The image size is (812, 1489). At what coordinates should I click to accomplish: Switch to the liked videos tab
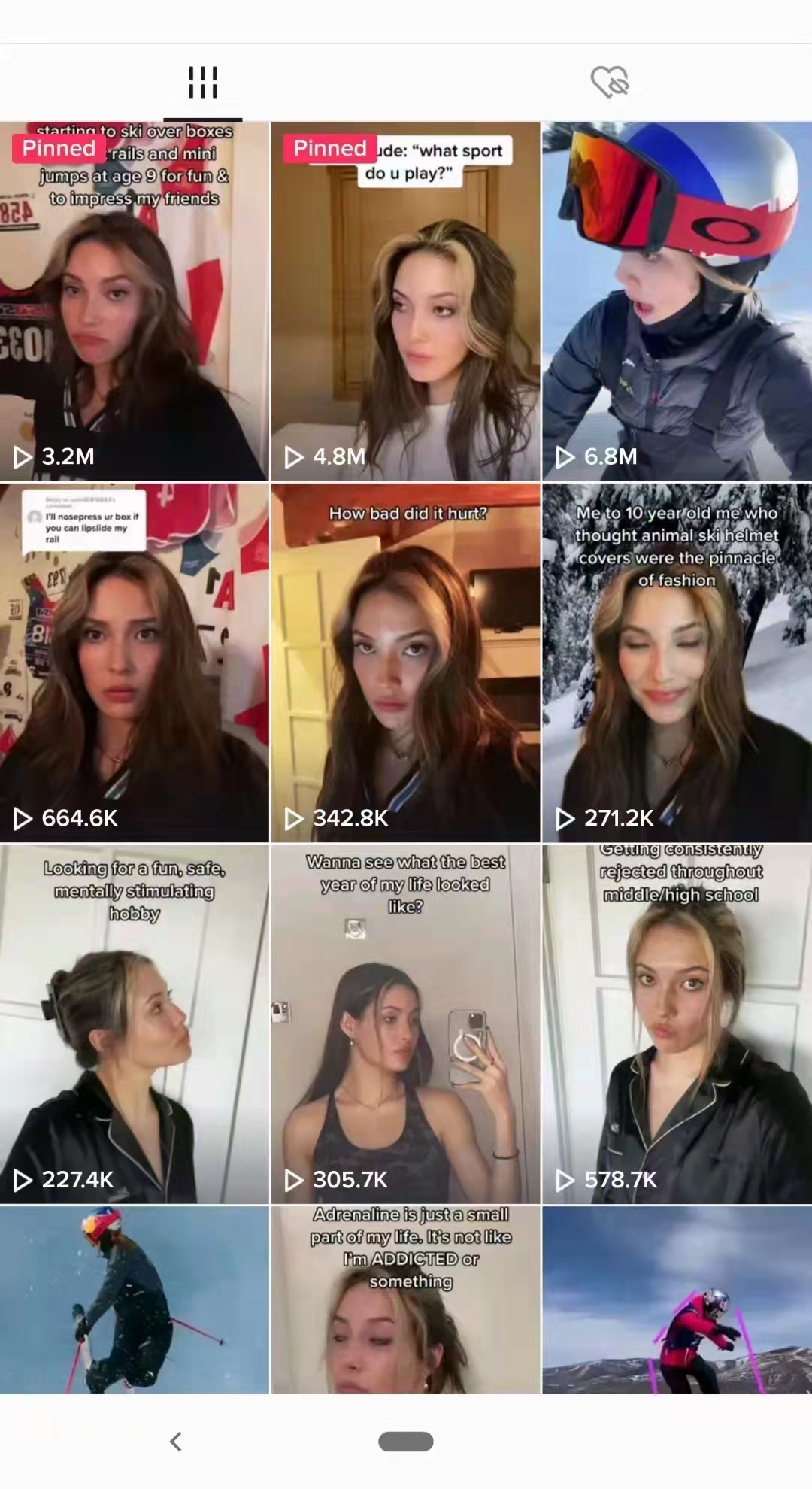click(609, 83)
